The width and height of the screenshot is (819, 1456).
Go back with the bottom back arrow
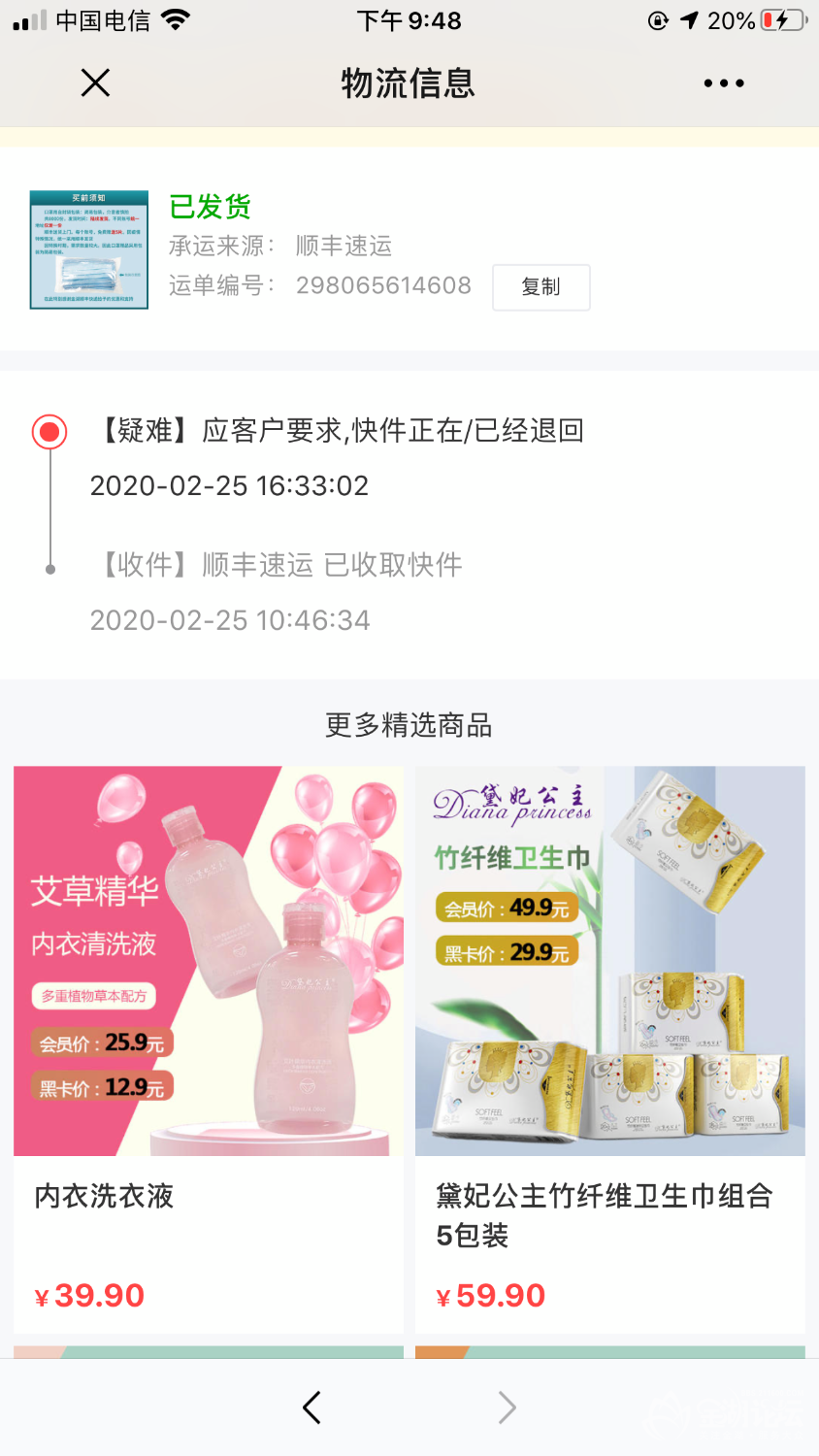(311, 1407)
